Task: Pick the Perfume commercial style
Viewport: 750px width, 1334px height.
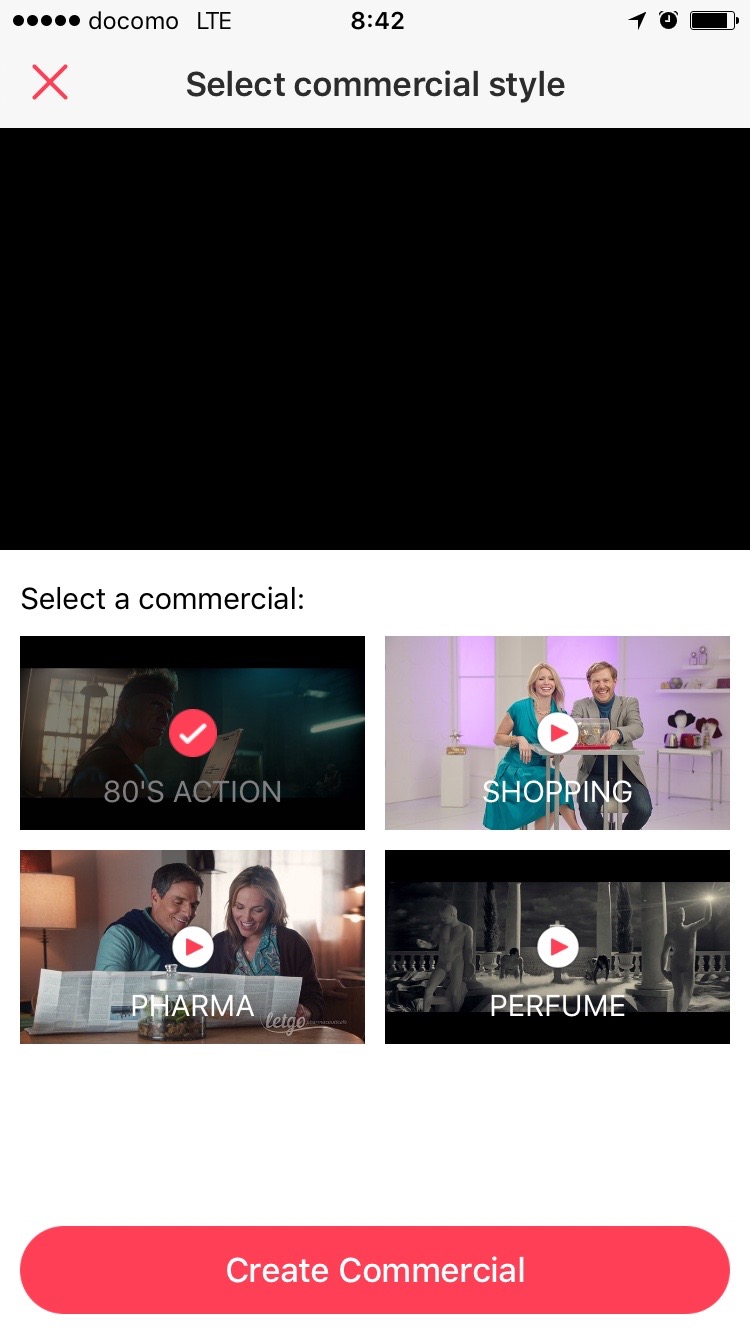Action: pyautogui.click(x=557, y=947)
